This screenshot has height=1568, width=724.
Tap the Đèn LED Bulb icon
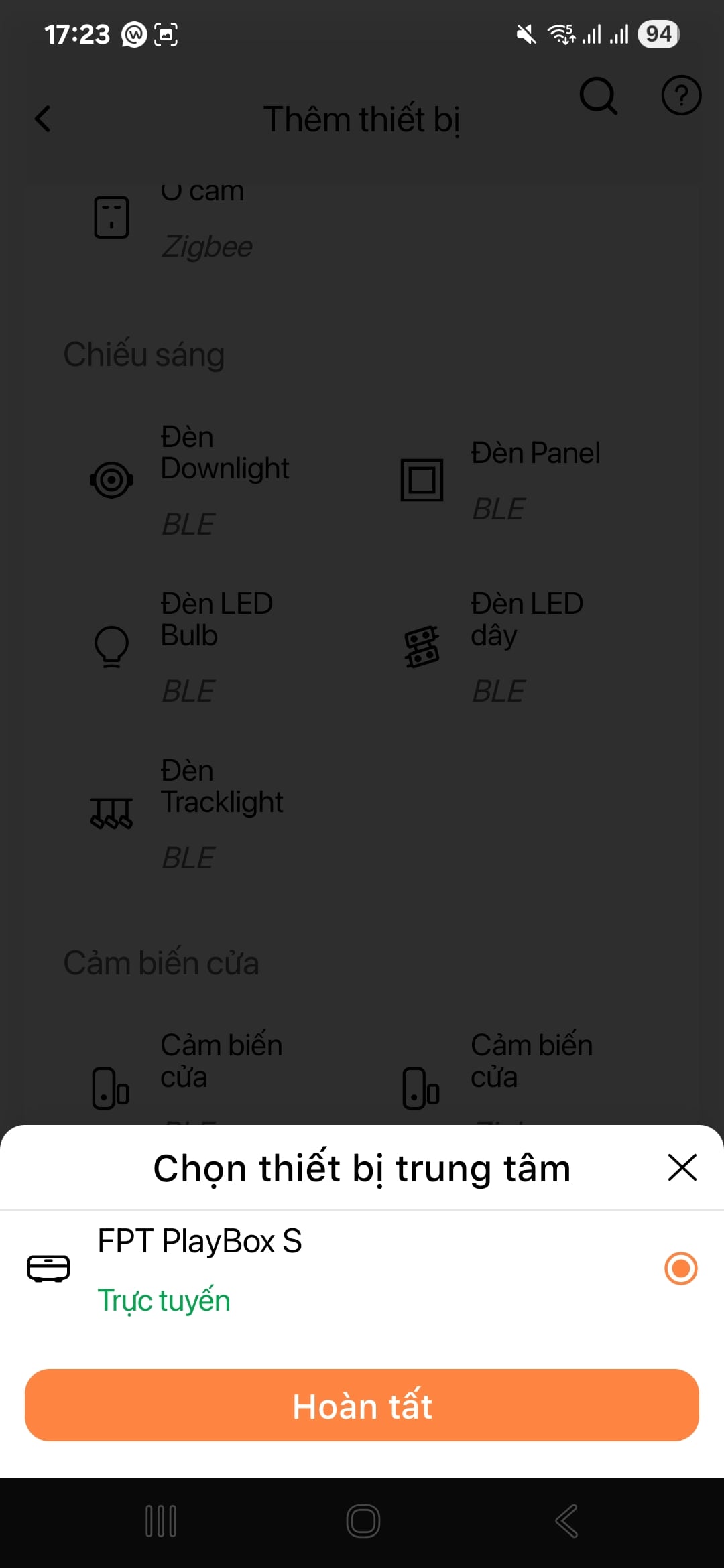coord(111,647)
